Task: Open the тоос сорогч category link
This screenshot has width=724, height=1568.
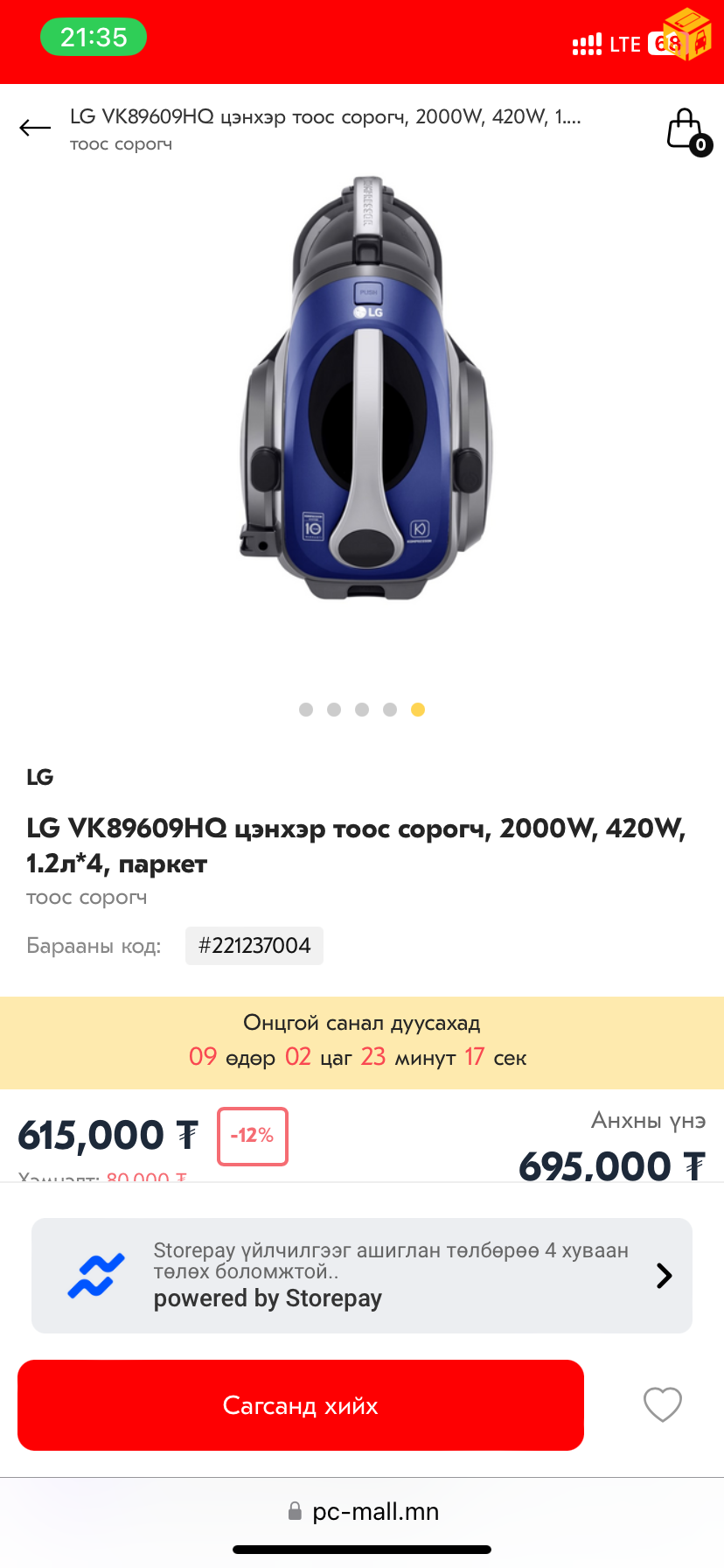Action: 86,897
